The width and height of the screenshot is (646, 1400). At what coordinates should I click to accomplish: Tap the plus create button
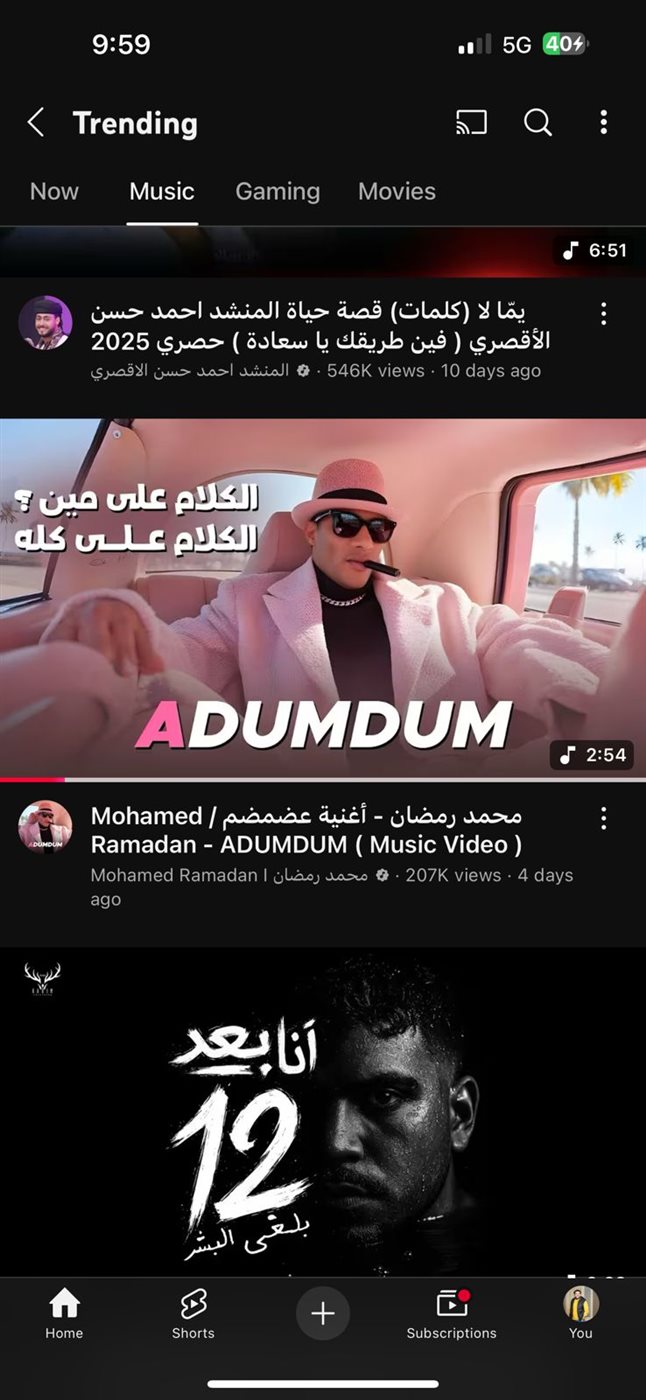pyautogui.click(x=323, y=1313)
